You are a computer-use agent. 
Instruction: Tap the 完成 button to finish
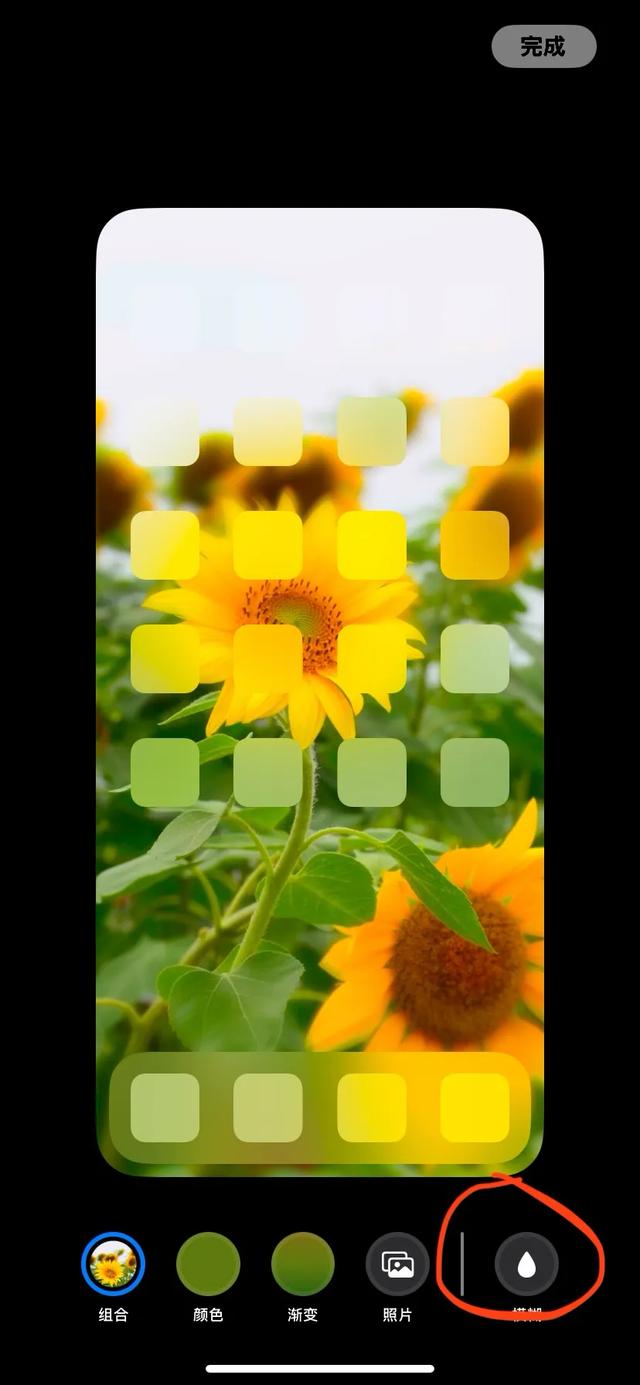click(x=543, y=46)
